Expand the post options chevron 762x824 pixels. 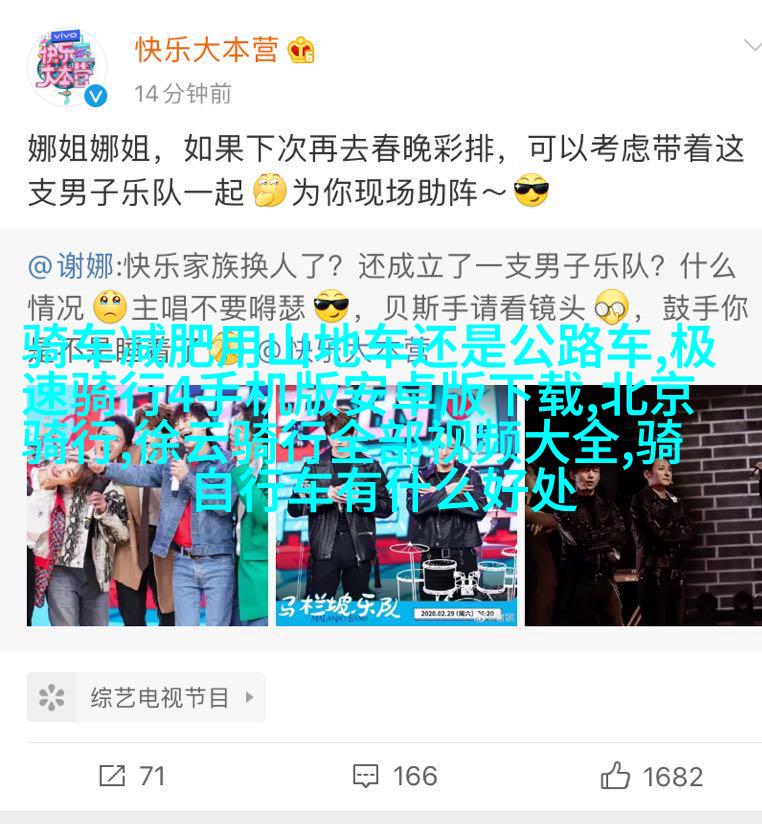pyautogui.click(x=752, y=47)
